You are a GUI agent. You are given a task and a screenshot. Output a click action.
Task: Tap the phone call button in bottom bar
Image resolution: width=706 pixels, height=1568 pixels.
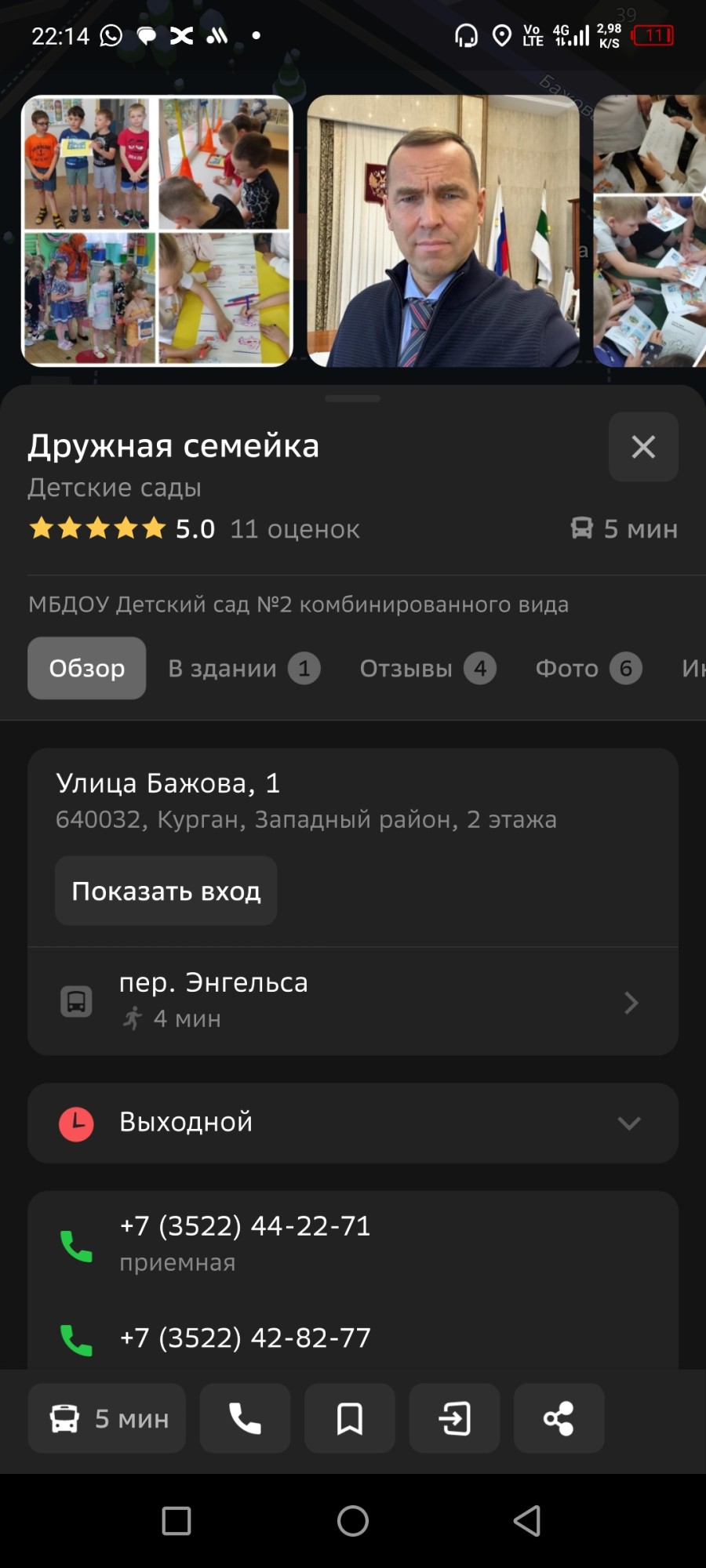[x=245, y=1418]
